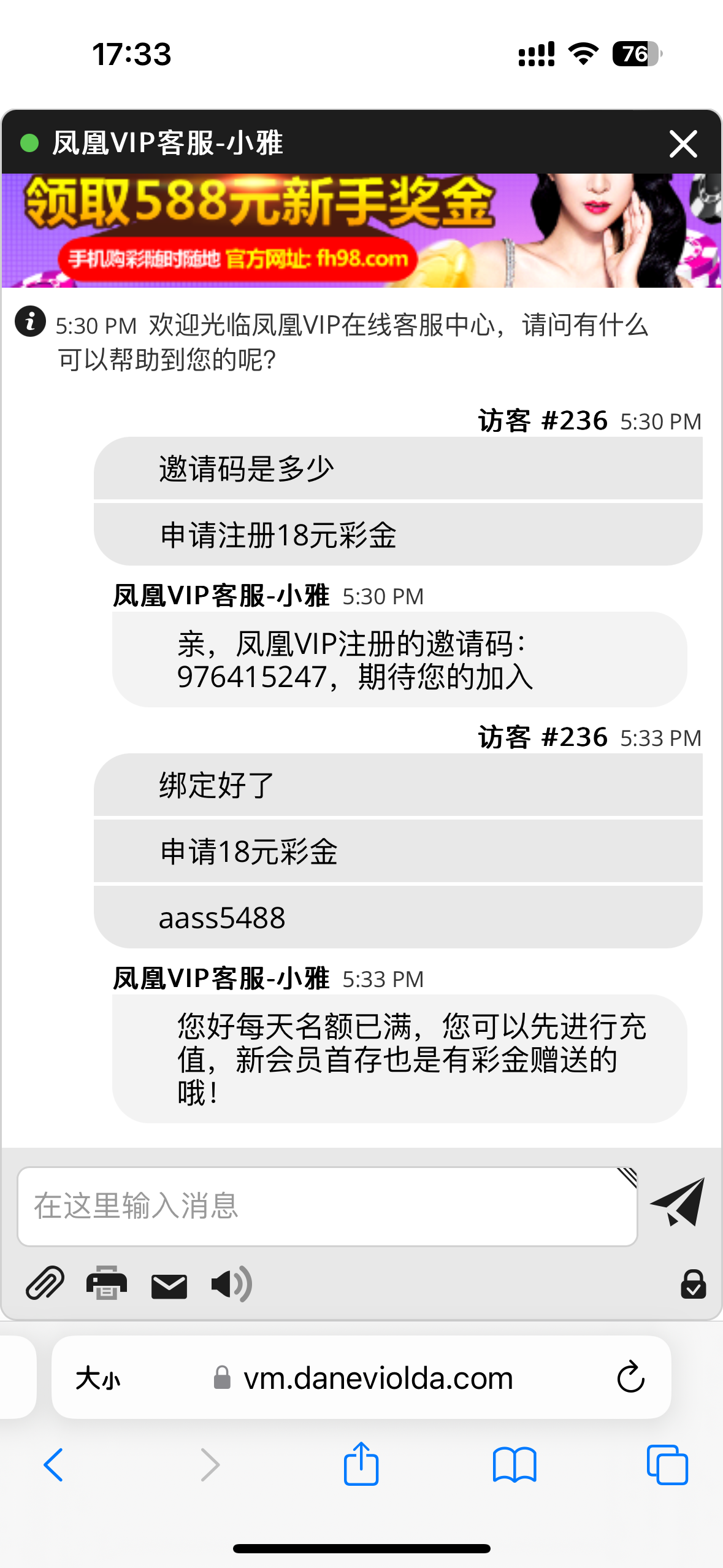Attach a file using the paperclip
The width and height of the screenshot is (723, 1568).
pyautogui.click(x=45, y=1283)
